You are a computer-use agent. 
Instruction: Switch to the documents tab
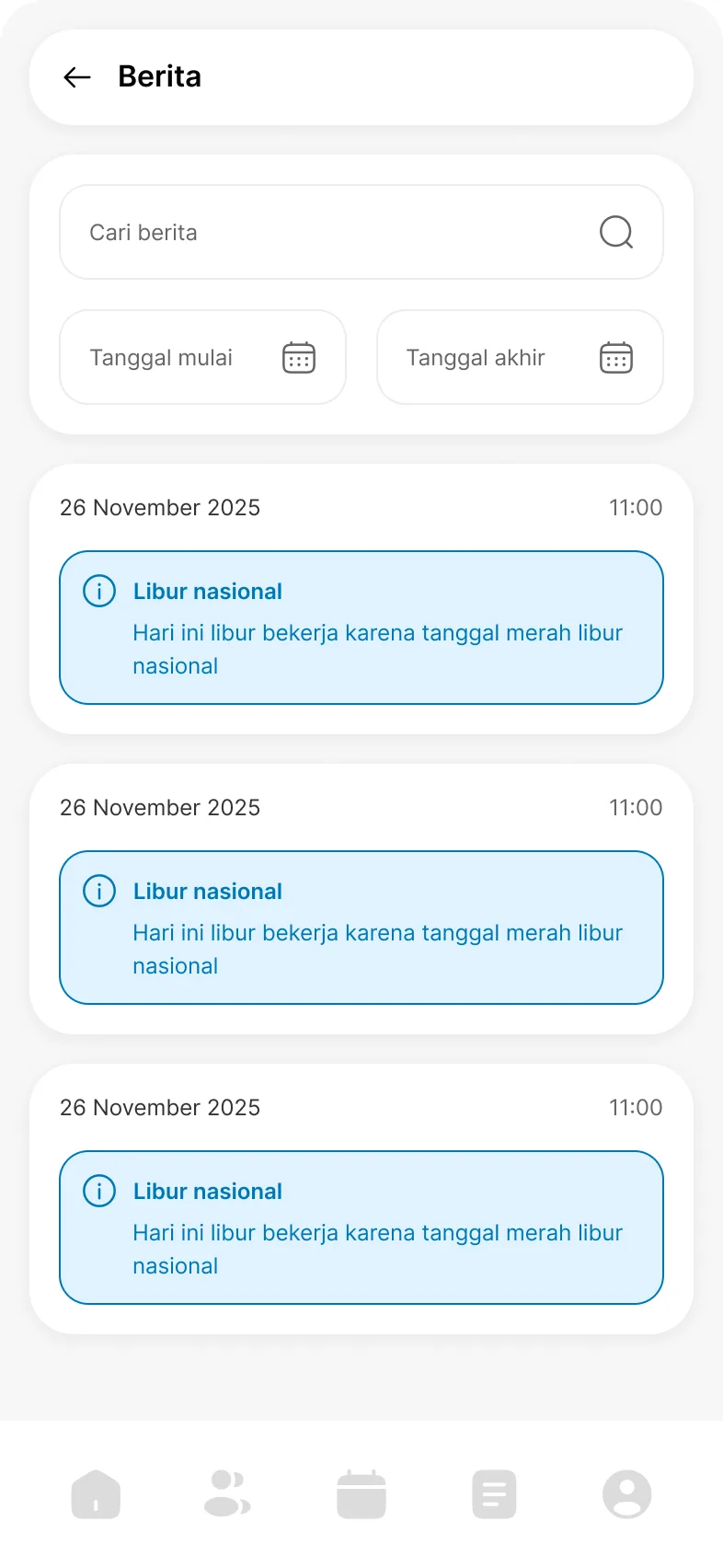click(494, 1493)
